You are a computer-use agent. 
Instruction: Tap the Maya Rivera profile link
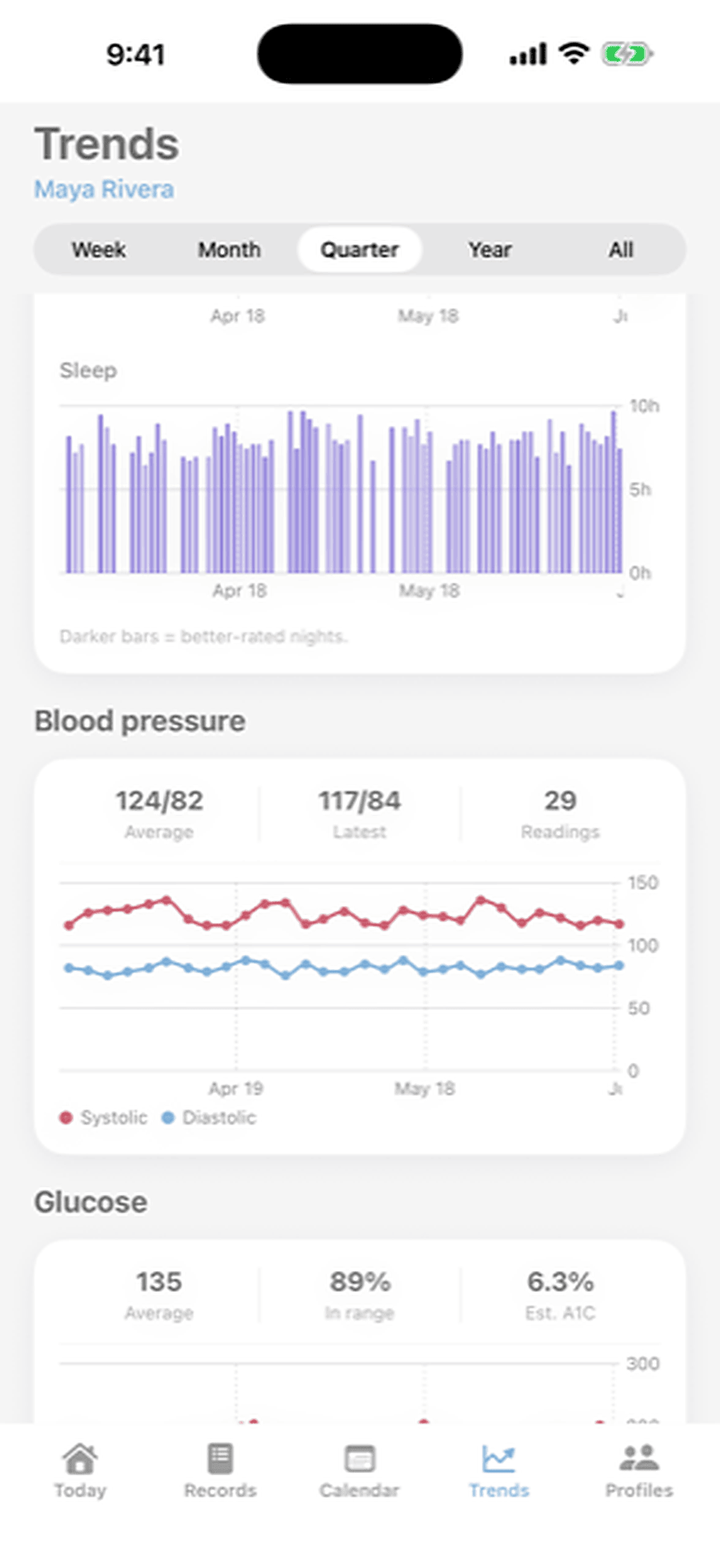point(104,190)
